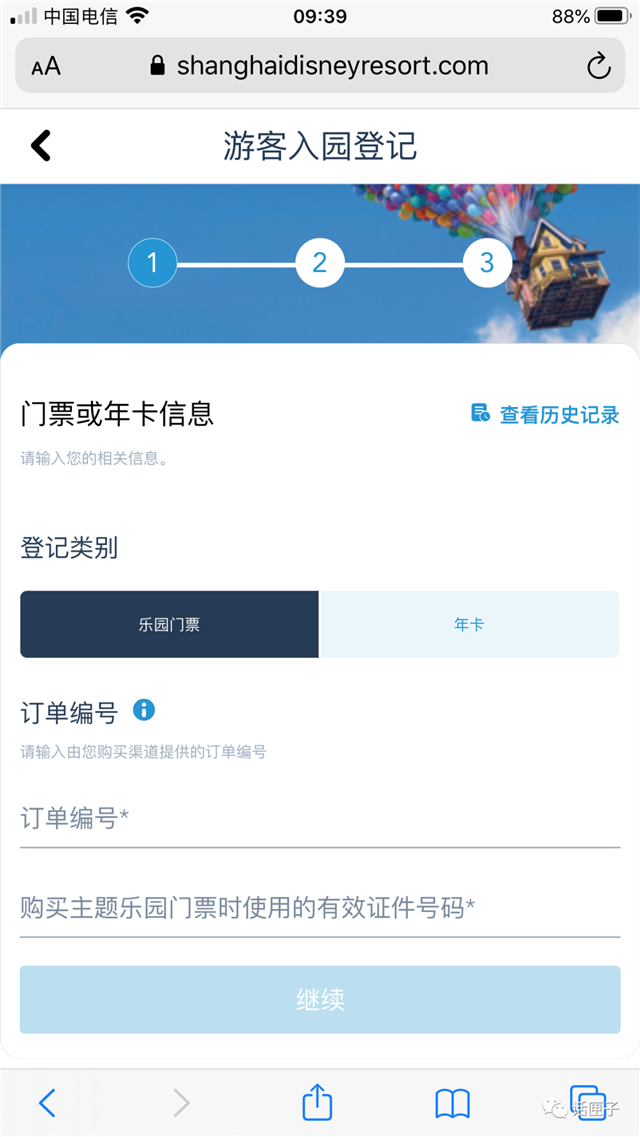This screenshot has width=640, height=1137.
Task: Switch to the 年卡 tab
Action: pyautogui.click(x=469, y=624)
